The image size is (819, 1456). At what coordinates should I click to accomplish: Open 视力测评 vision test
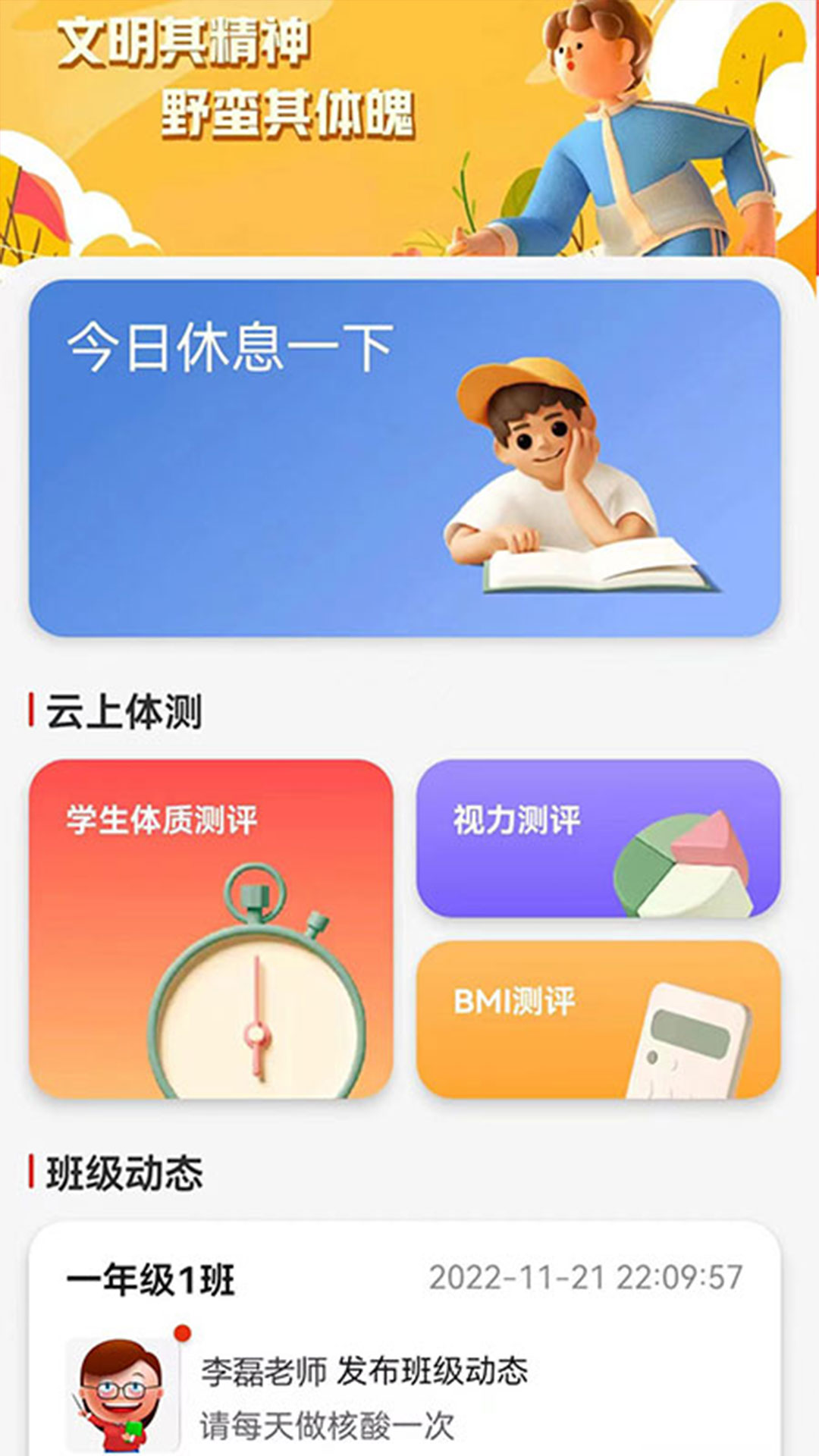598,838
